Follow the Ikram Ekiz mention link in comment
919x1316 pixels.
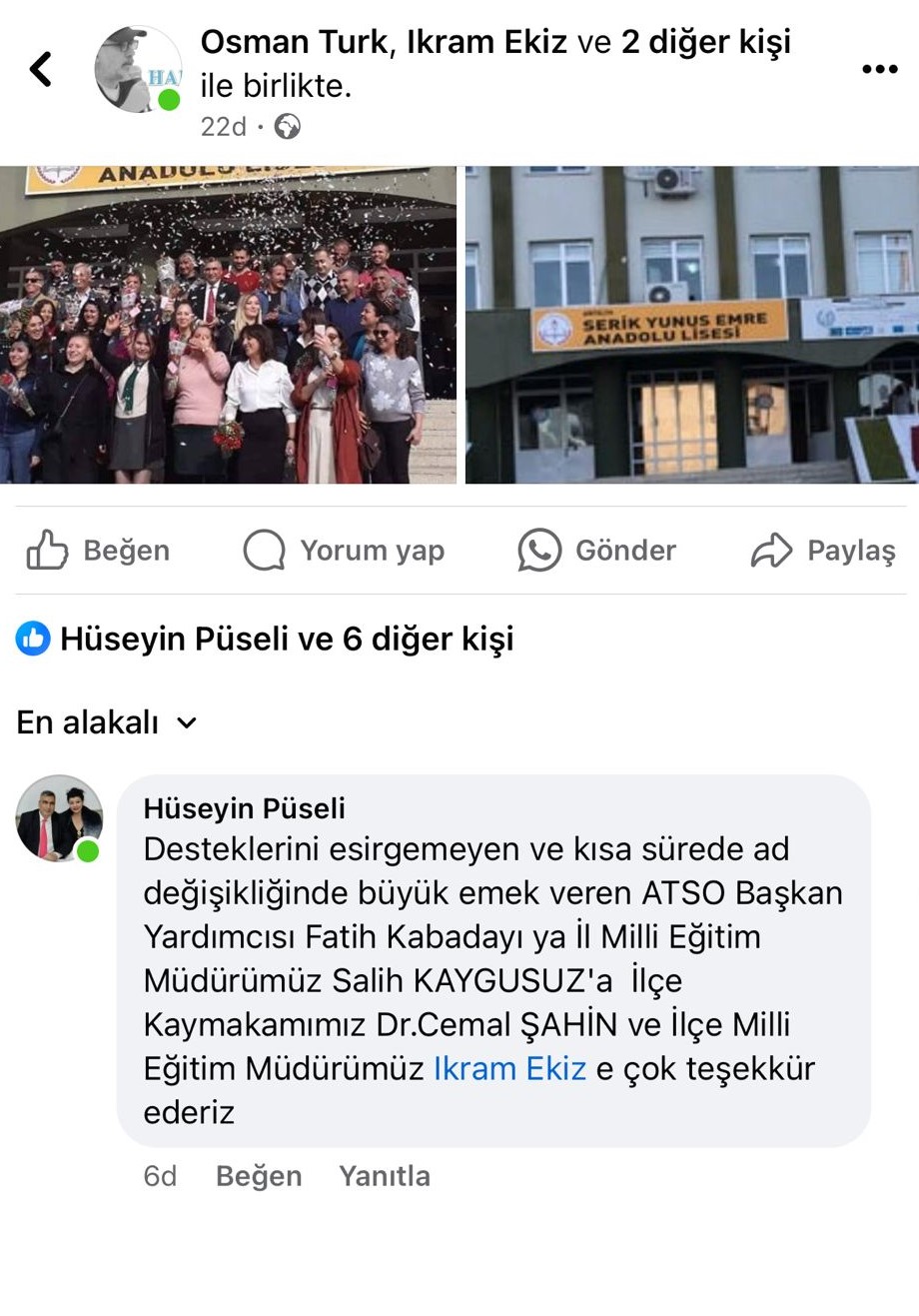point(509,1068)
